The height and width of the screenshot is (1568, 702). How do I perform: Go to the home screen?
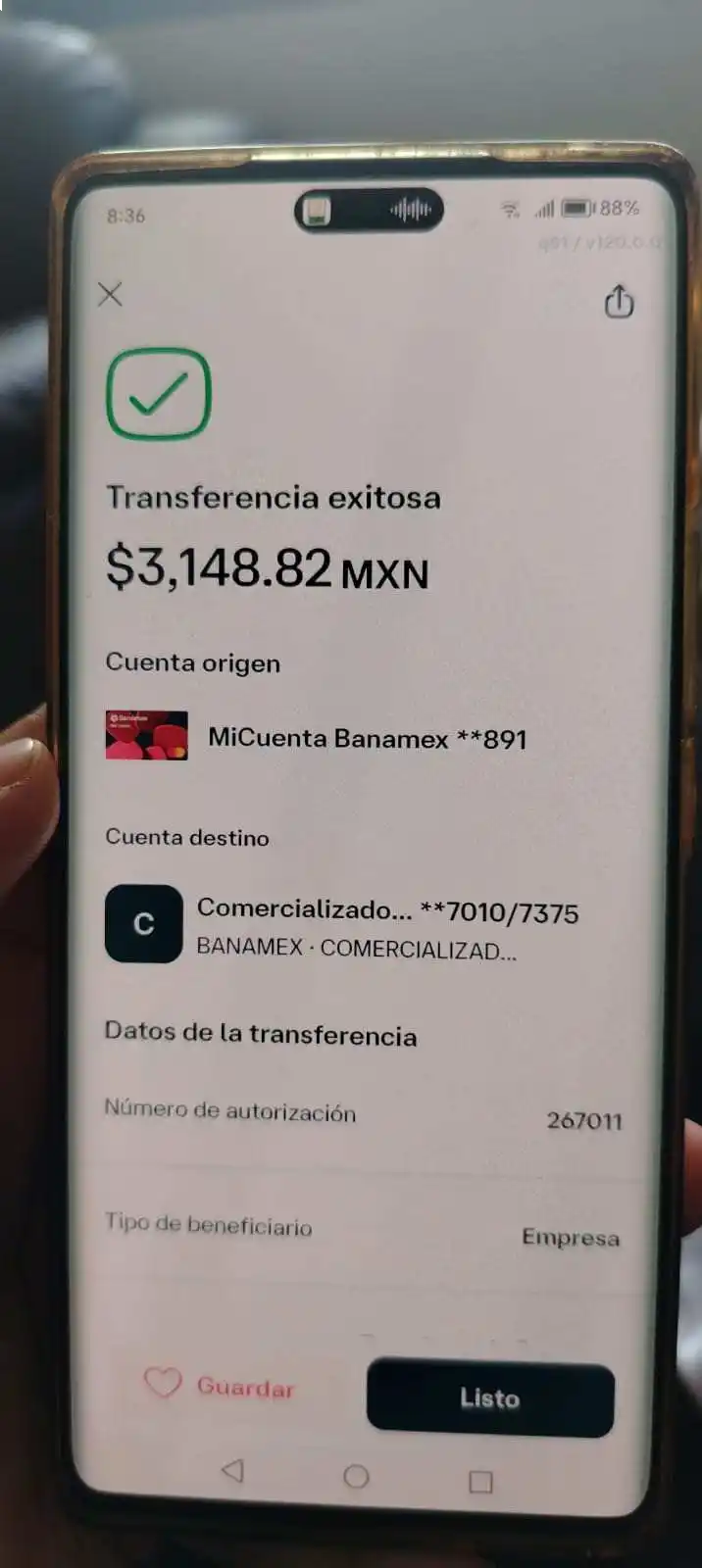[x=356, y=1476]
